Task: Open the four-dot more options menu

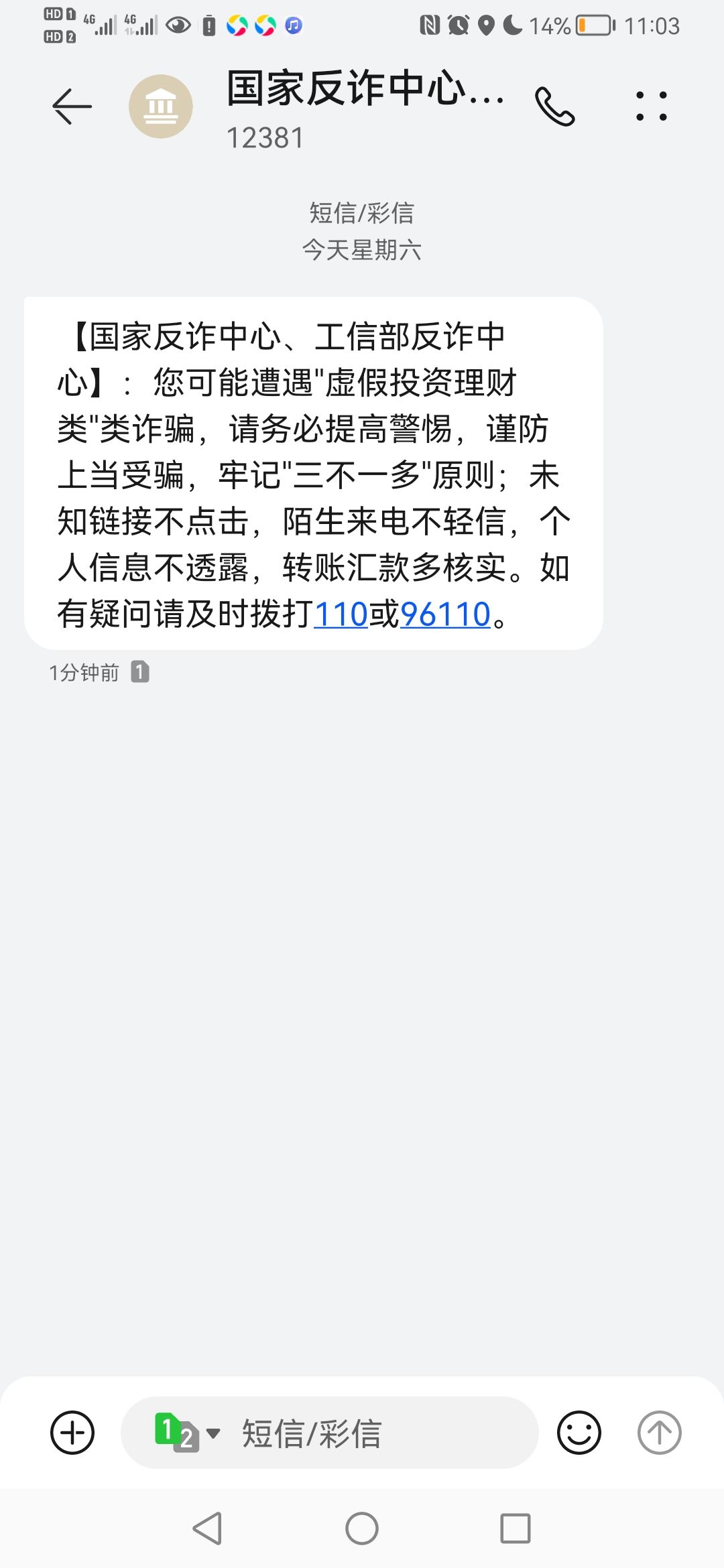Action: [x=652, y=107]
